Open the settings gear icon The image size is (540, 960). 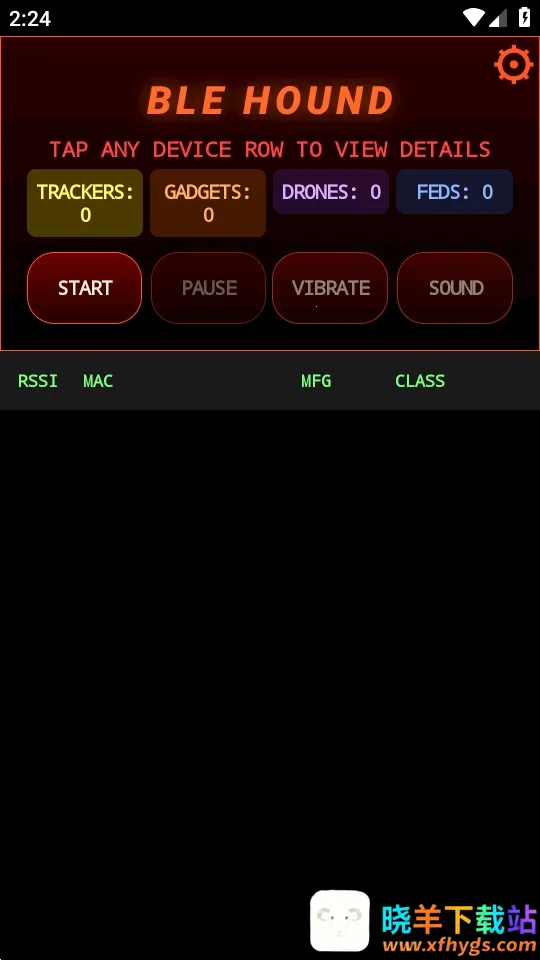click(513, 64)
